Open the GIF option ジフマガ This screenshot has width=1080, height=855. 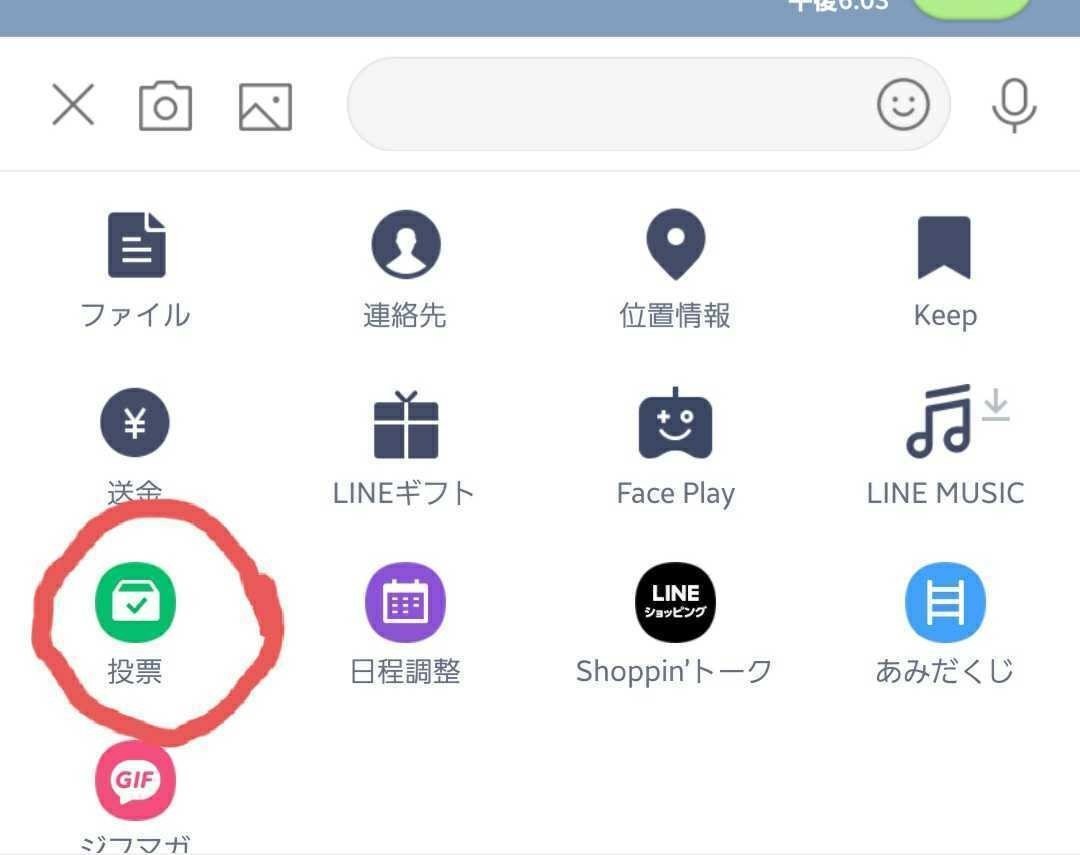click(135, 780)
